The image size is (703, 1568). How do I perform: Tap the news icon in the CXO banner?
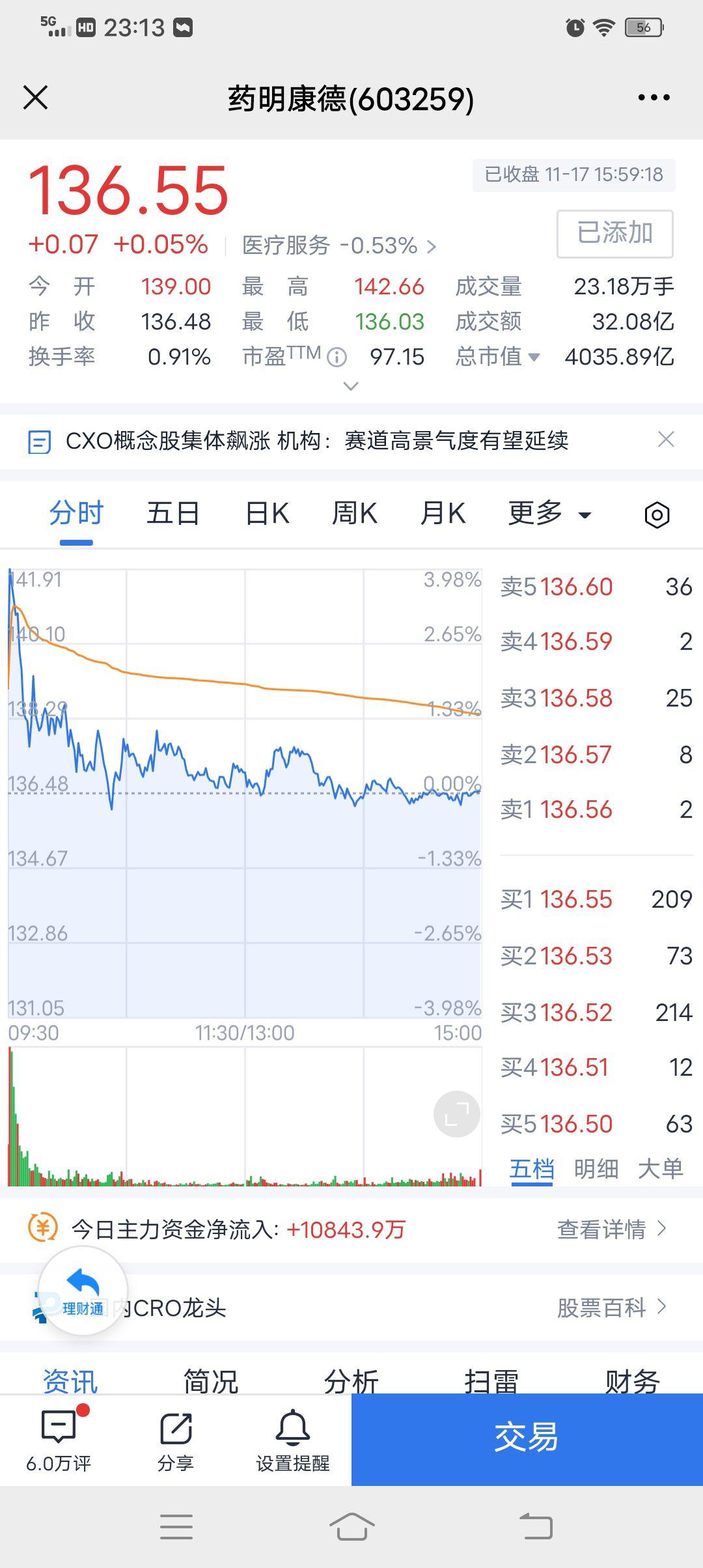(40, 441)
